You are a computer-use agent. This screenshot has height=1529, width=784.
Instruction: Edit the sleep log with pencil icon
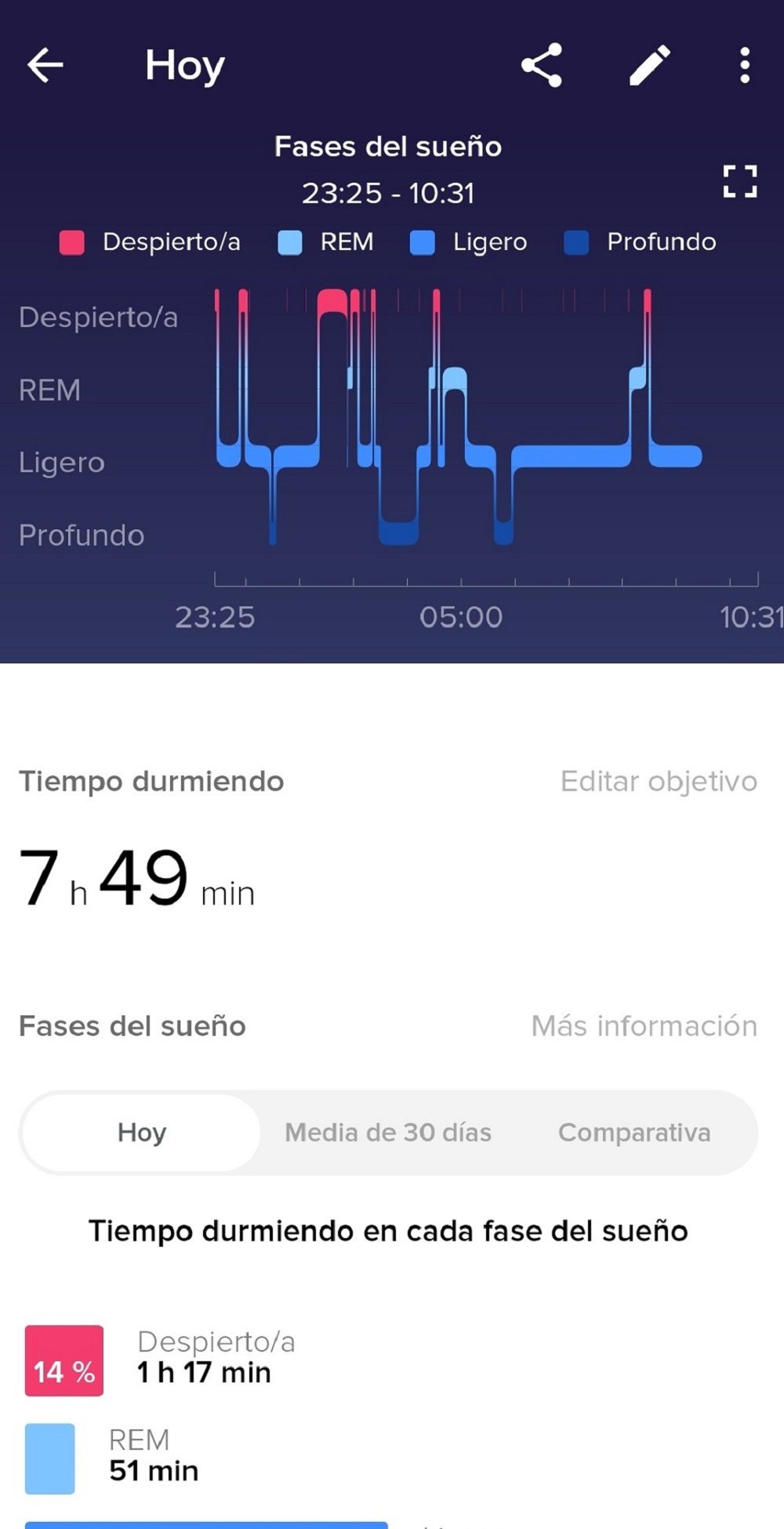pos(650,65)
